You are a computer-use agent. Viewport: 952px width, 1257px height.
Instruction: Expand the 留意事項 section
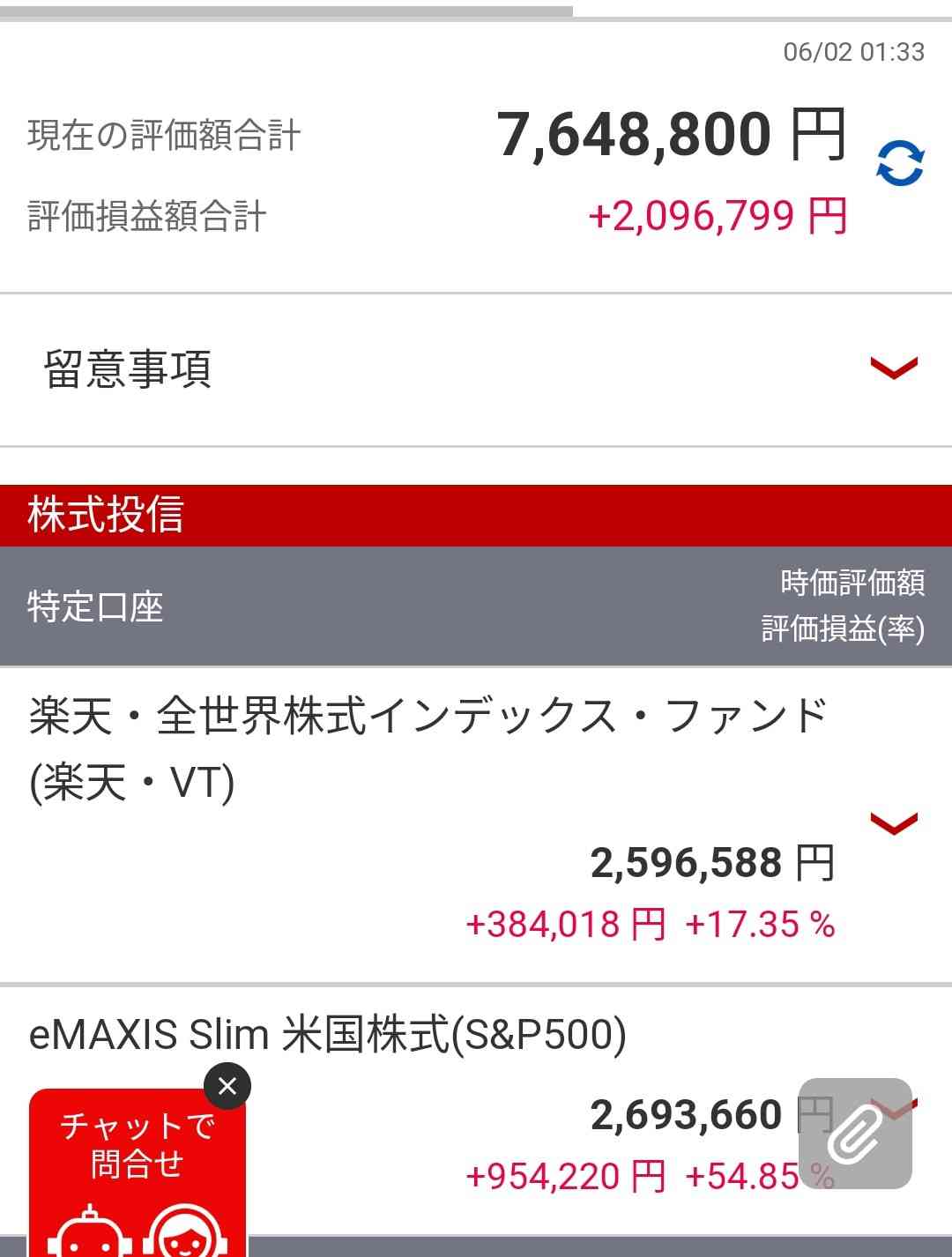tap(894, 368)
